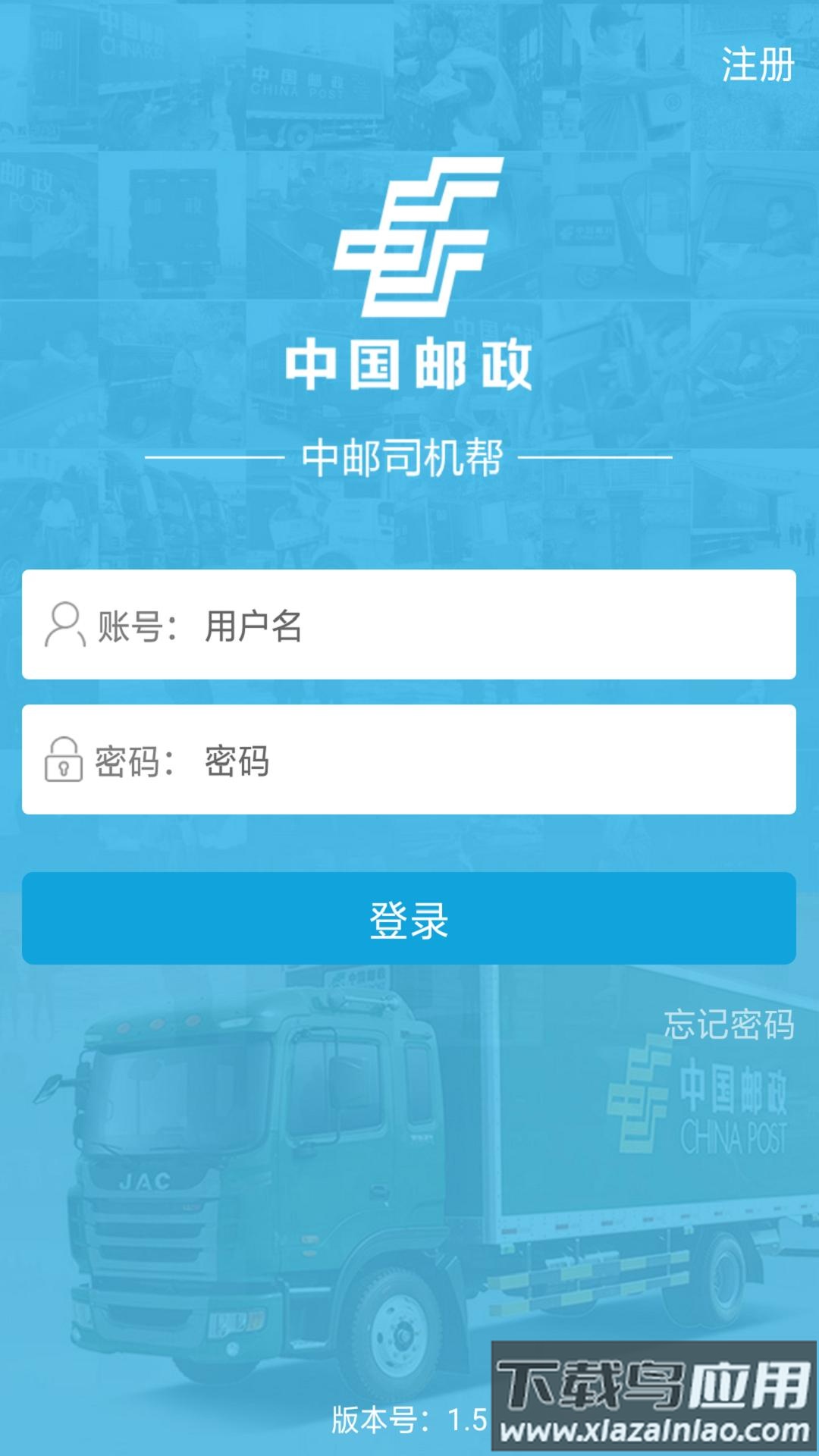Focus the 账号 username field
The image size is (819, 1456).
485,626
